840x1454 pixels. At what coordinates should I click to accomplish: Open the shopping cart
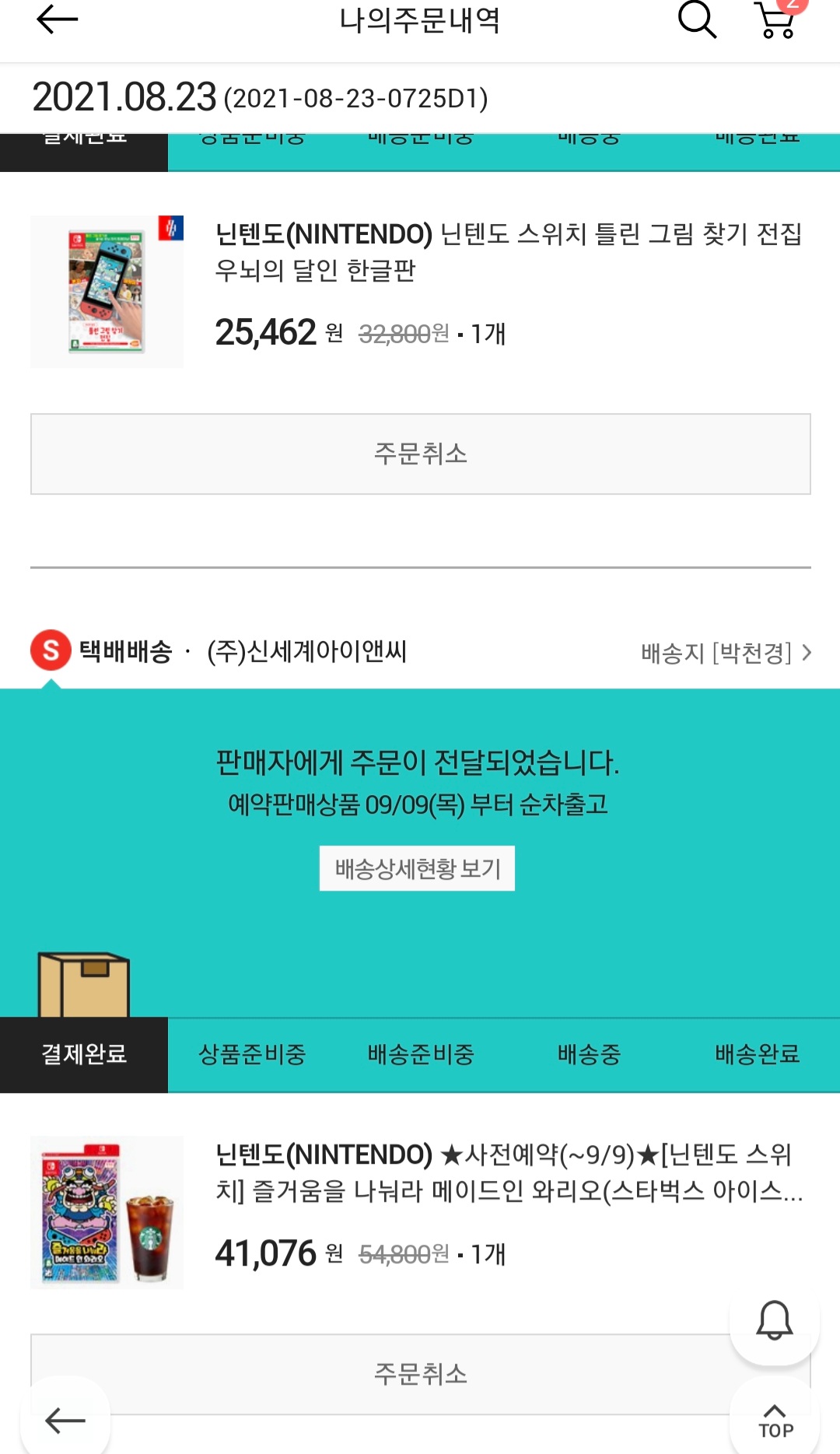tap(777, 19)
